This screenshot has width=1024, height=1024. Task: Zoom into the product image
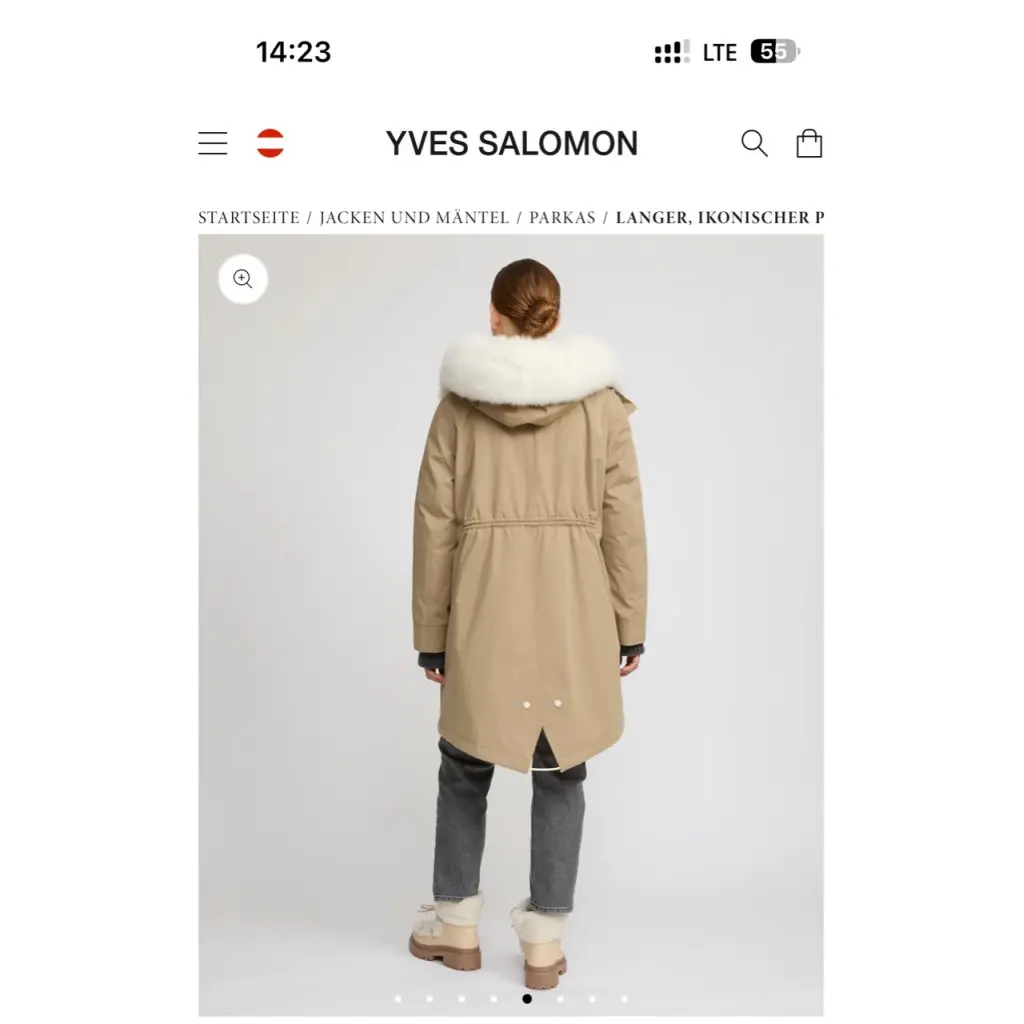click(x=243, y=279)
